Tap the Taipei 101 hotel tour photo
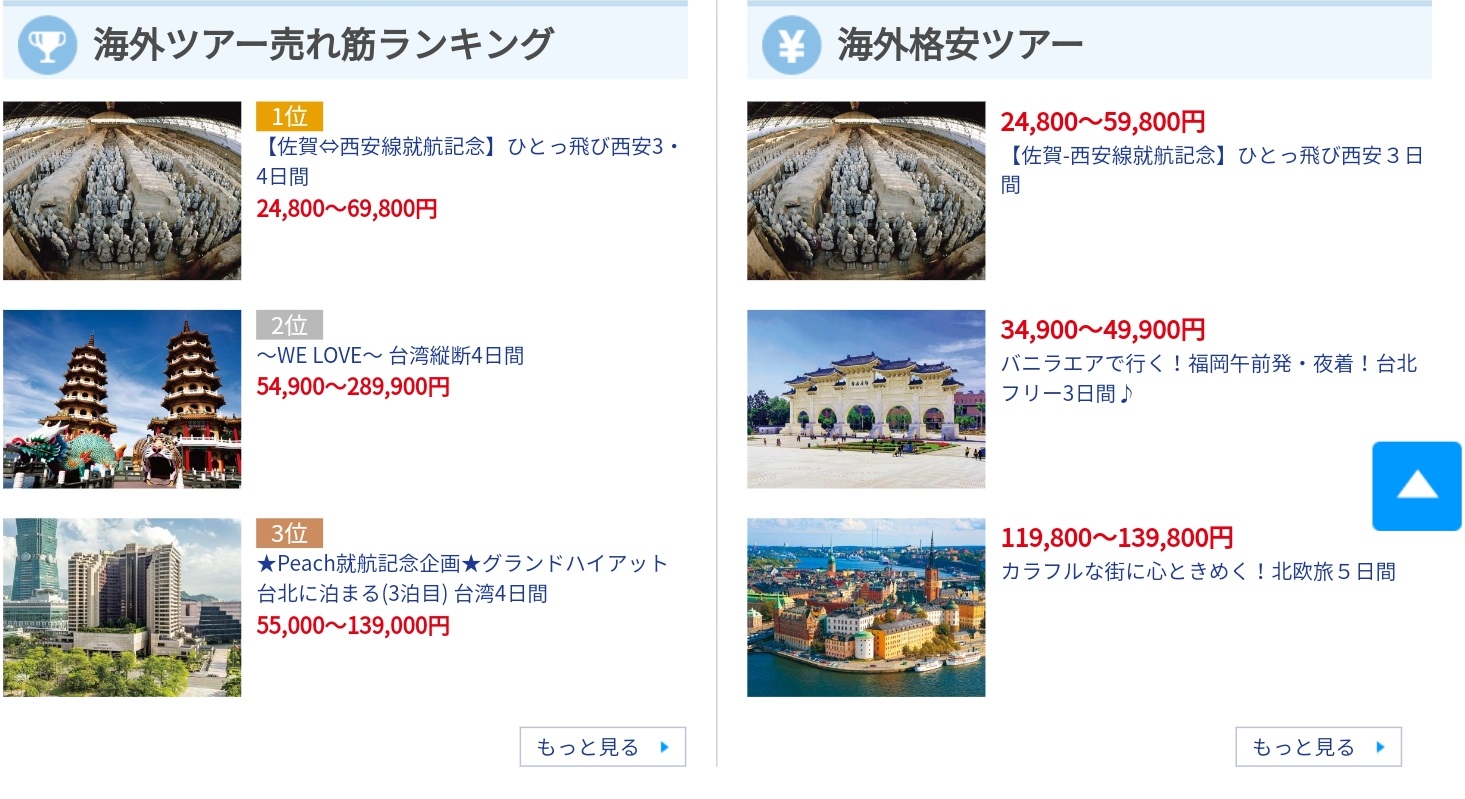The image size is (1465, 799). (x=122, y=607)
